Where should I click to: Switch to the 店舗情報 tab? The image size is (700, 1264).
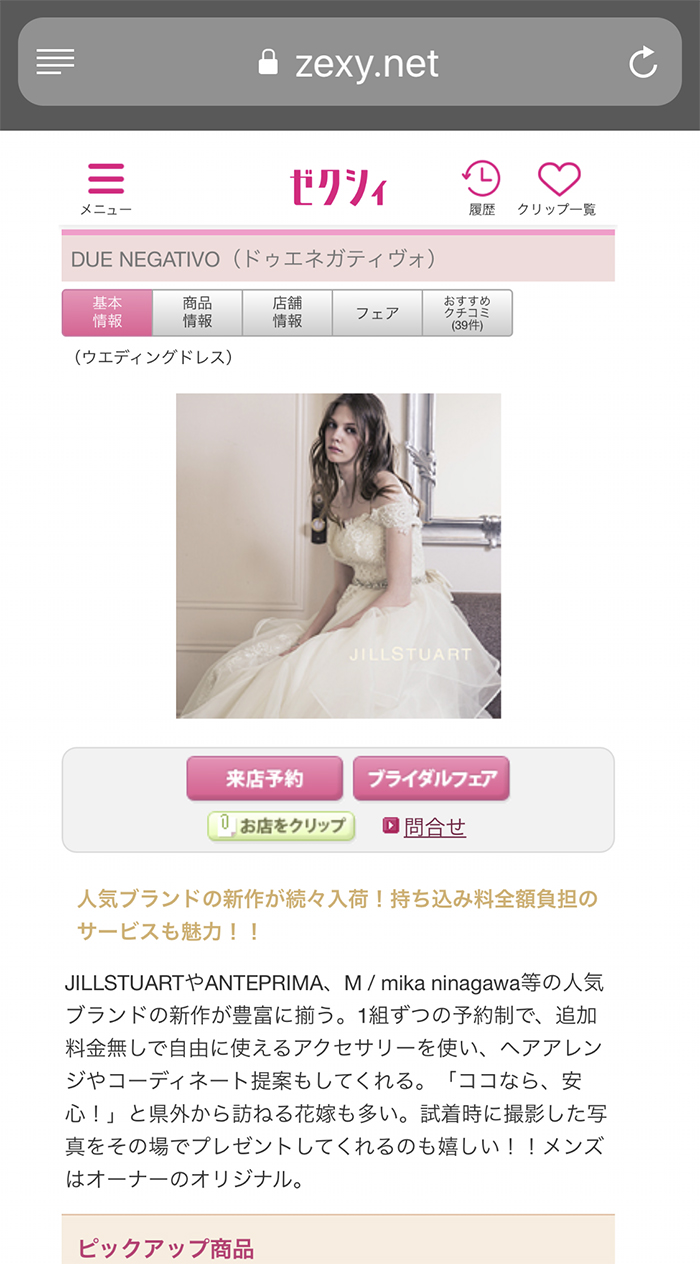(287, 313)
